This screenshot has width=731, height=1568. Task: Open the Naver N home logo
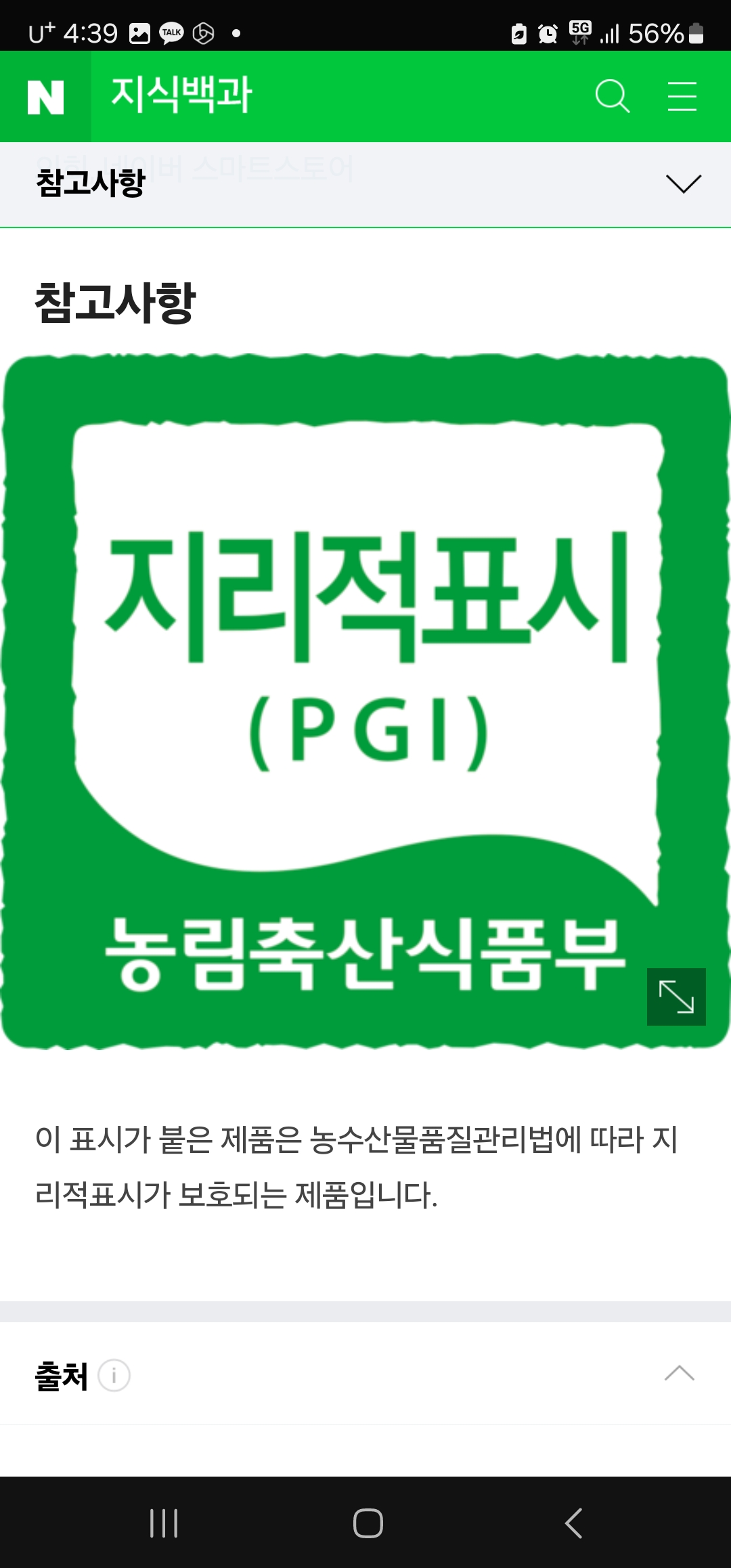[x=45, y=97]
